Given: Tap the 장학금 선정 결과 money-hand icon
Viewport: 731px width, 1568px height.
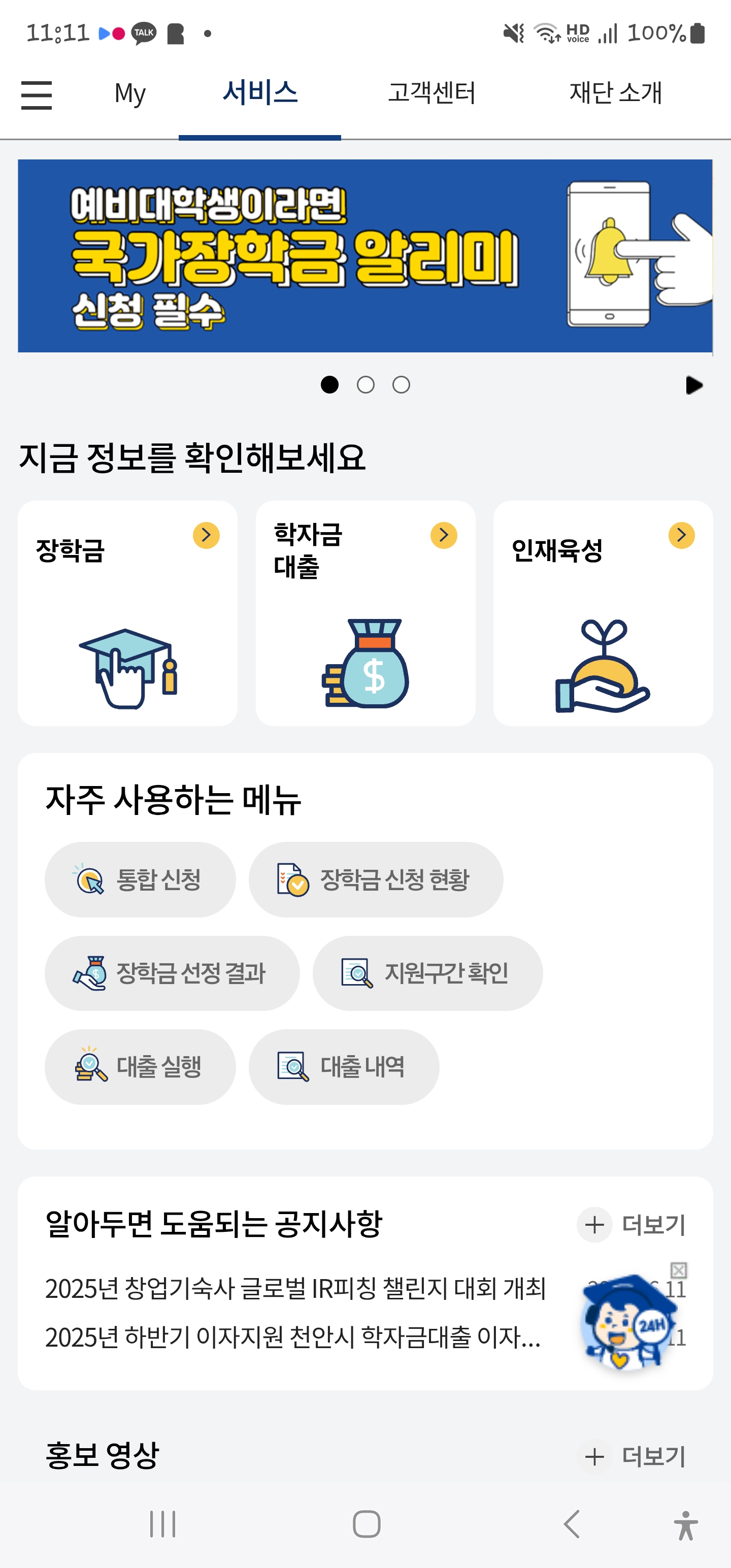Looking at the screenshot, I should click(x=91, y=973).
